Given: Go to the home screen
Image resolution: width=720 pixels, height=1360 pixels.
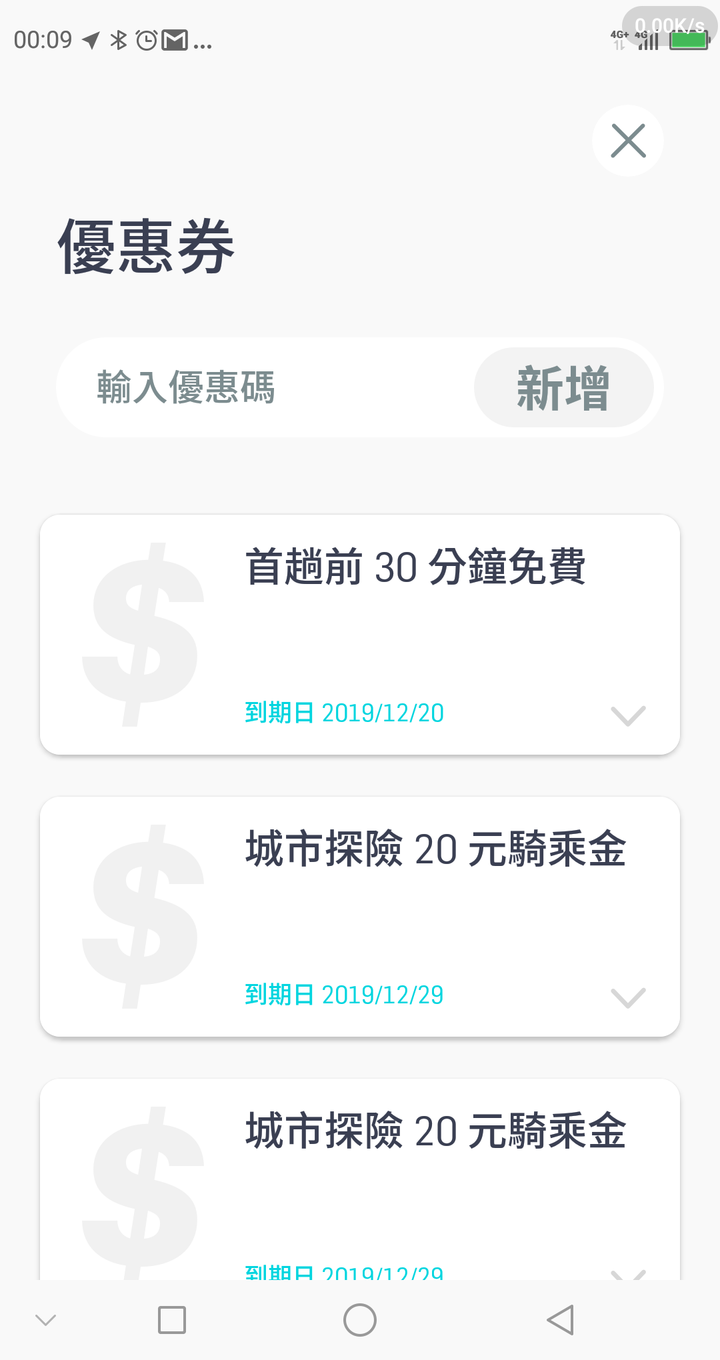Looking at the screenshot, I should click(x=360, y=1320).
